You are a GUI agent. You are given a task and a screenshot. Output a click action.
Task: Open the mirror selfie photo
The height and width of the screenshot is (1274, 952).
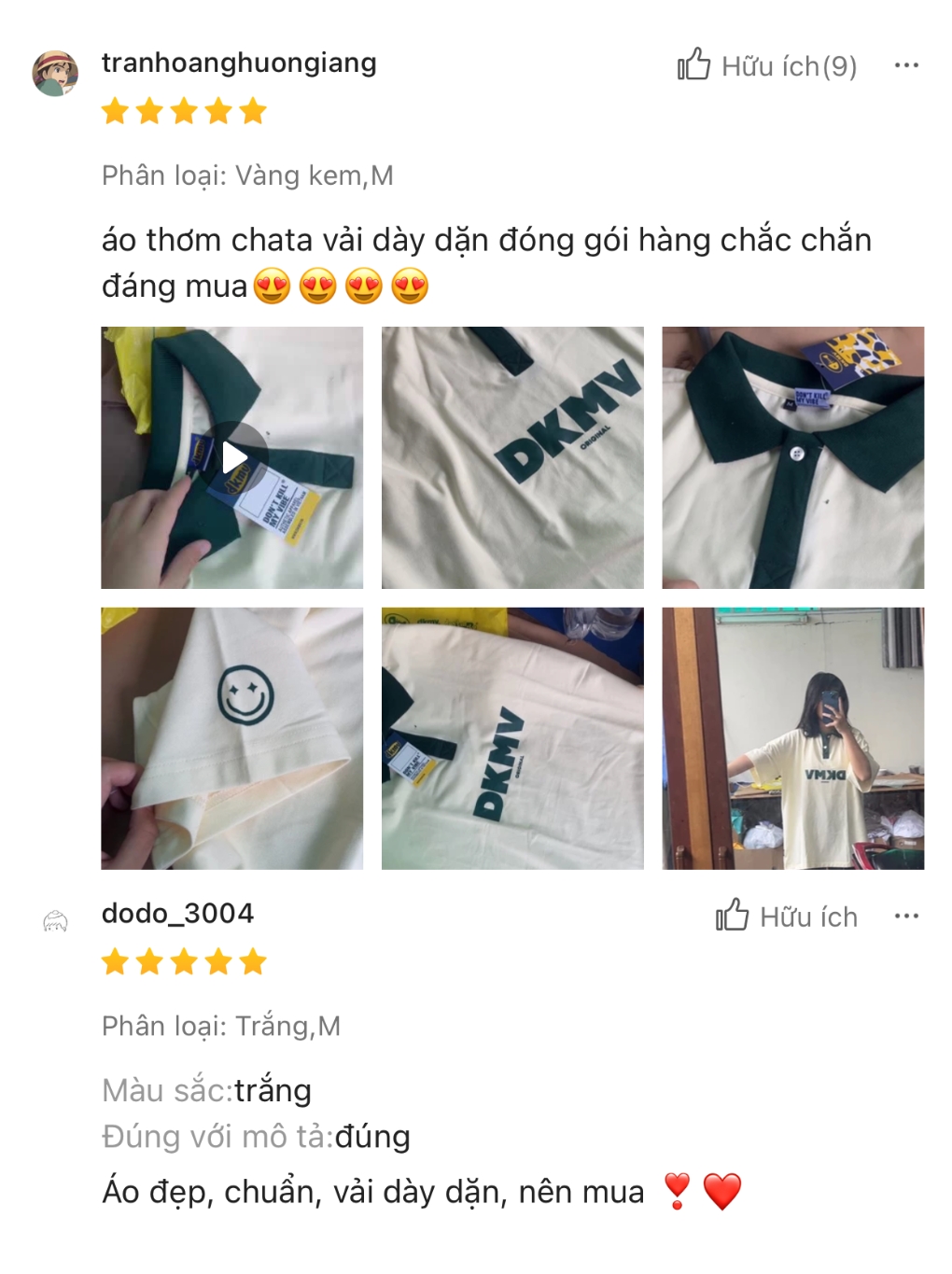tap(792, 738)
